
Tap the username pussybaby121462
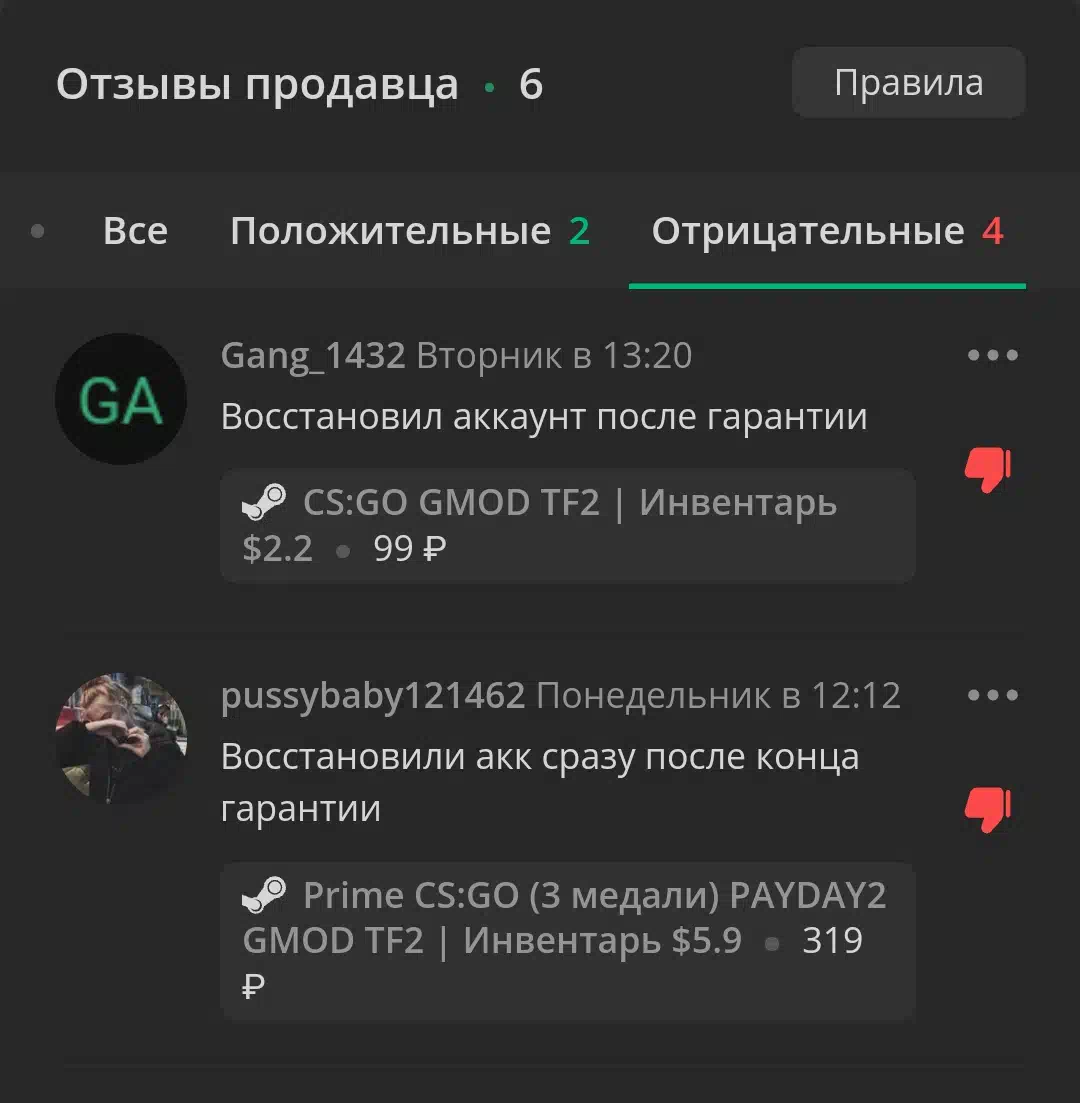click(372, 696)
